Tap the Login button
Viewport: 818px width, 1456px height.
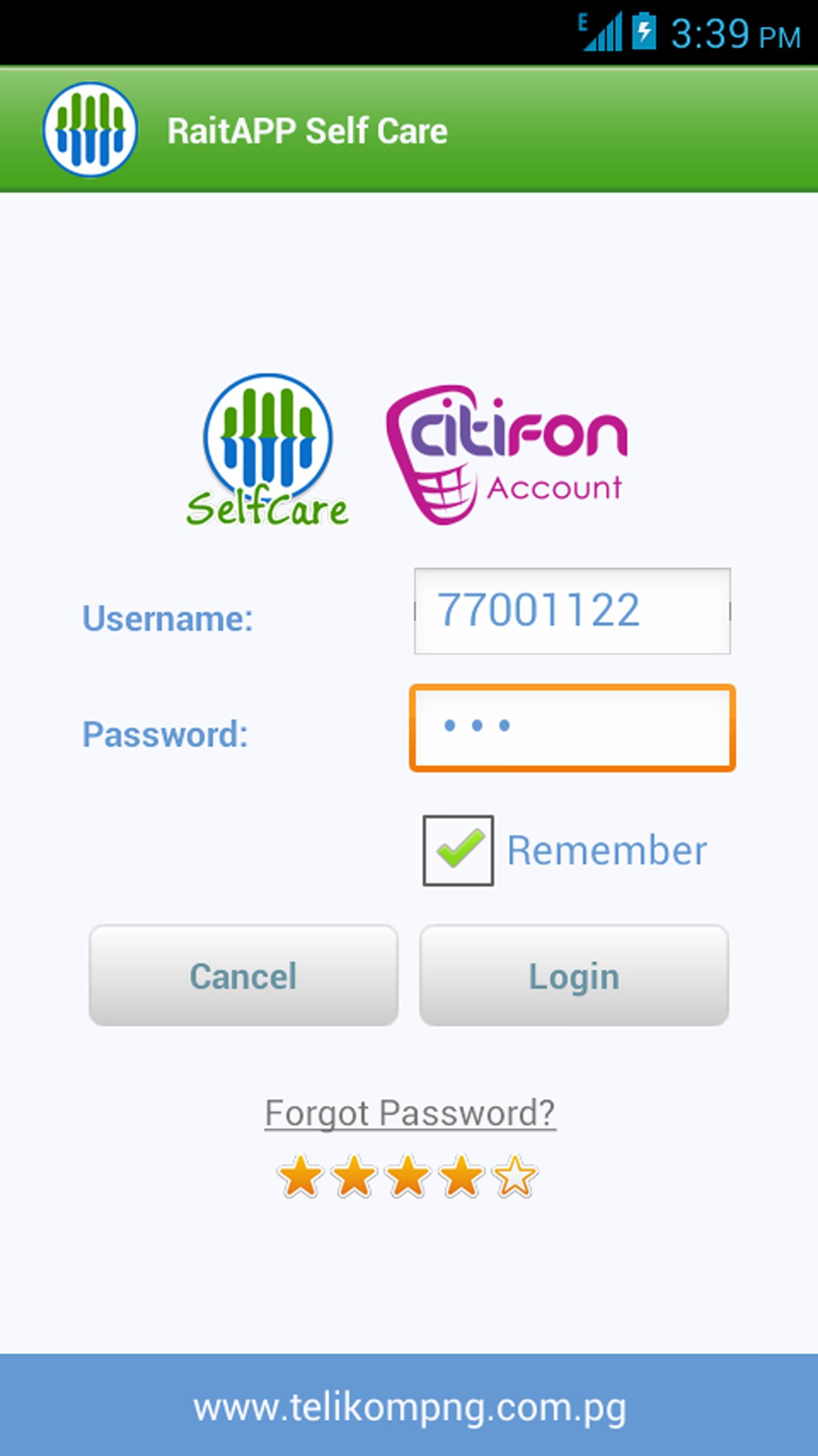(x=574, y=975)
